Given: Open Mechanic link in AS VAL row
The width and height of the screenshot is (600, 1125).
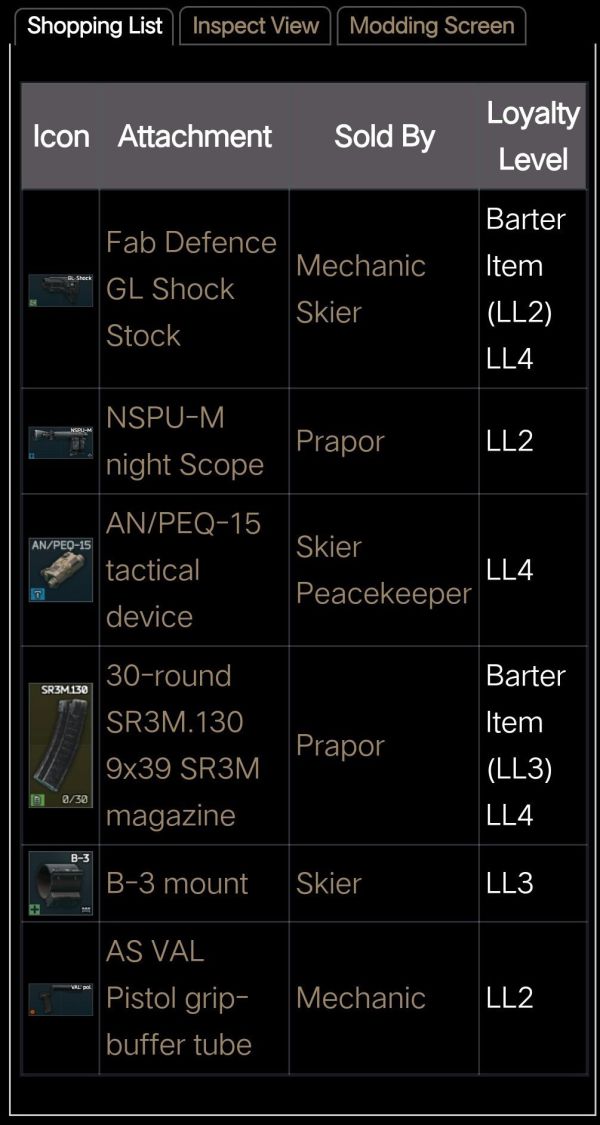Looking at the screenshot, I should [360, 998].
